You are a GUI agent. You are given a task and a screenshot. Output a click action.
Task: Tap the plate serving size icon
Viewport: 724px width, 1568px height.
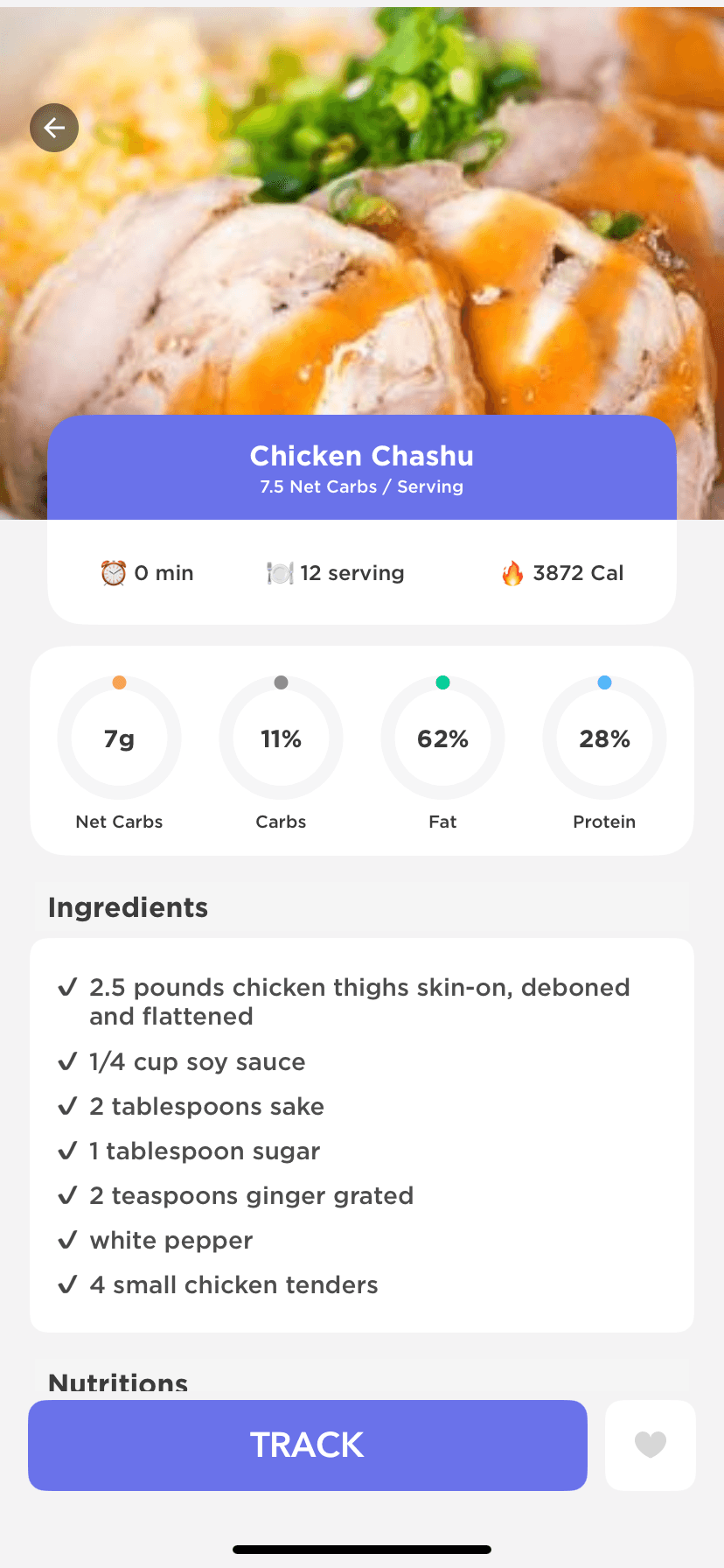[280, 572]
